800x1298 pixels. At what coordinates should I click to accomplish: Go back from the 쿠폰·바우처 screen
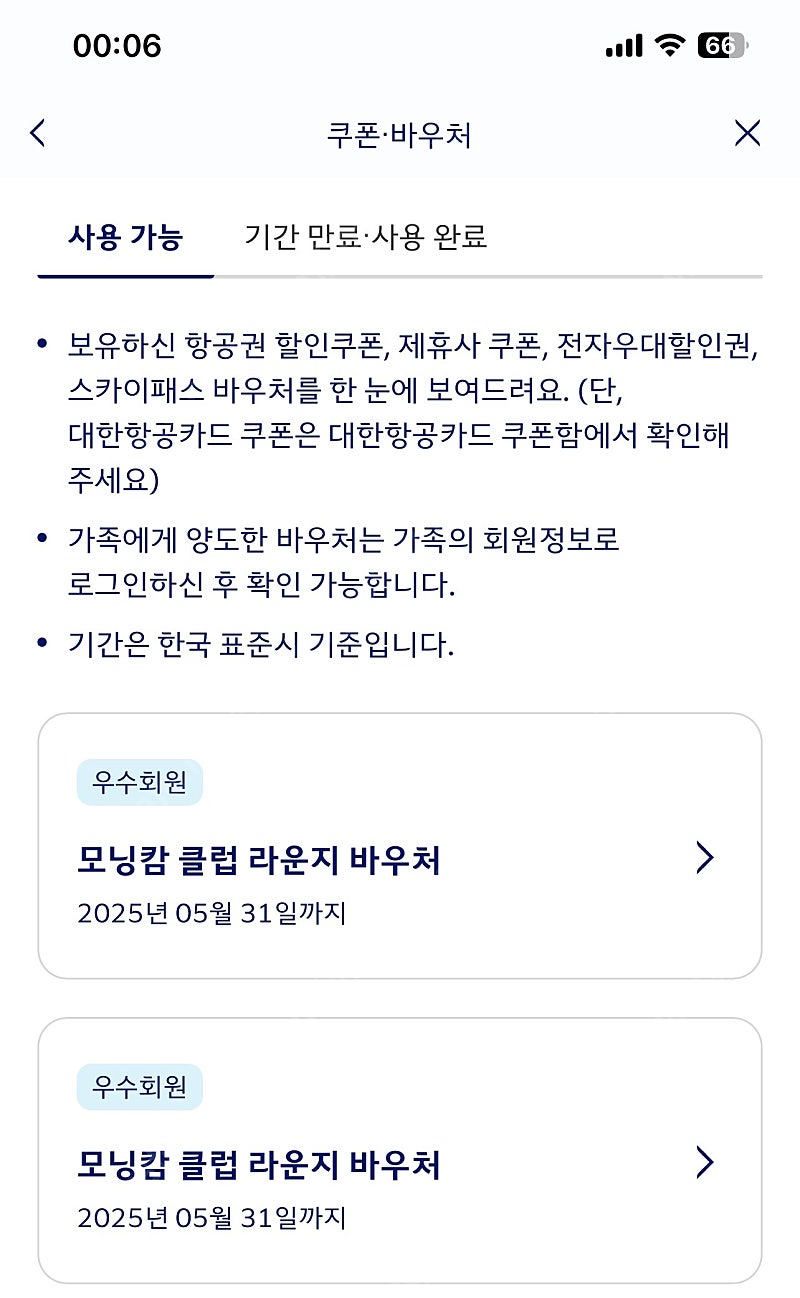tap(38, 133)
